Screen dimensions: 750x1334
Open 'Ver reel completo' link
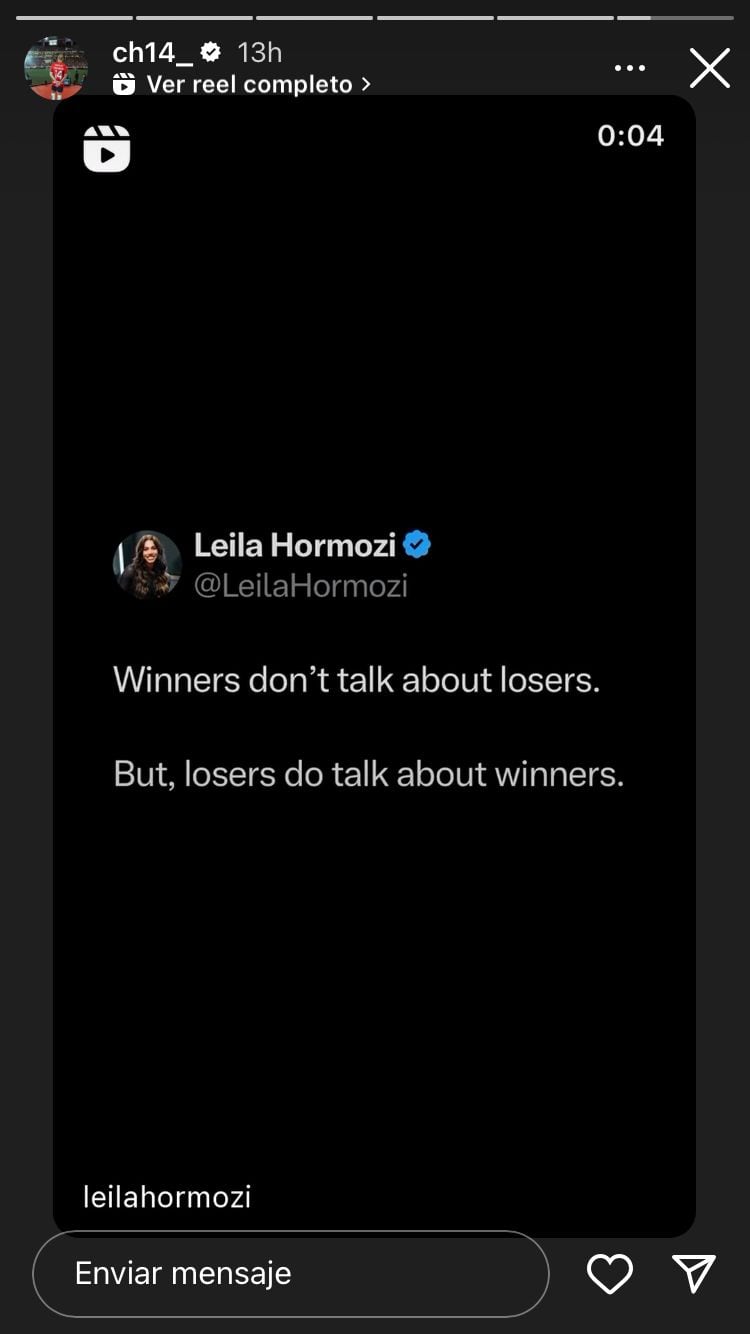pos(248,85)
